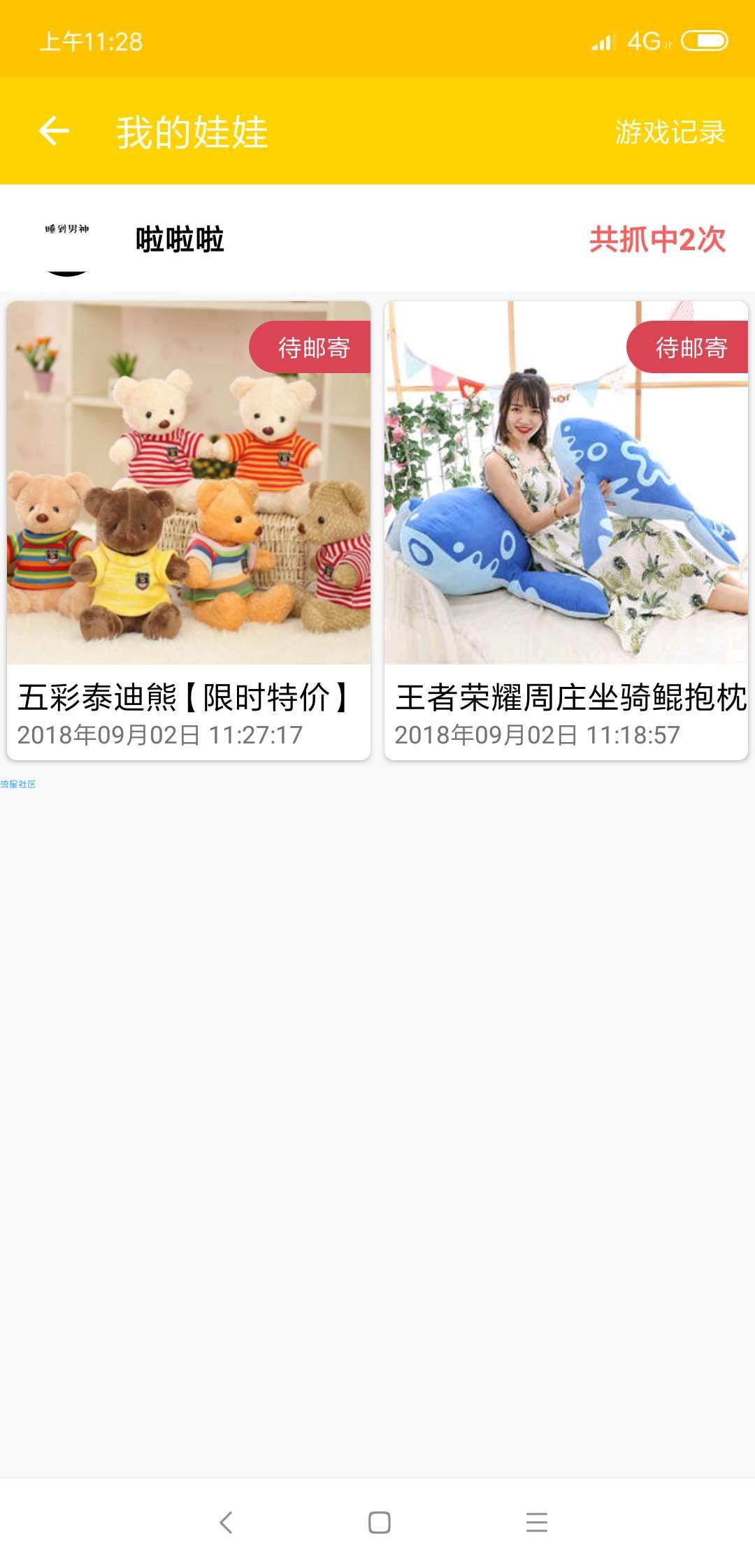This screenshot has height=1568, width=755.
Task: Go back using the top-left arrow
Action: 54,131
